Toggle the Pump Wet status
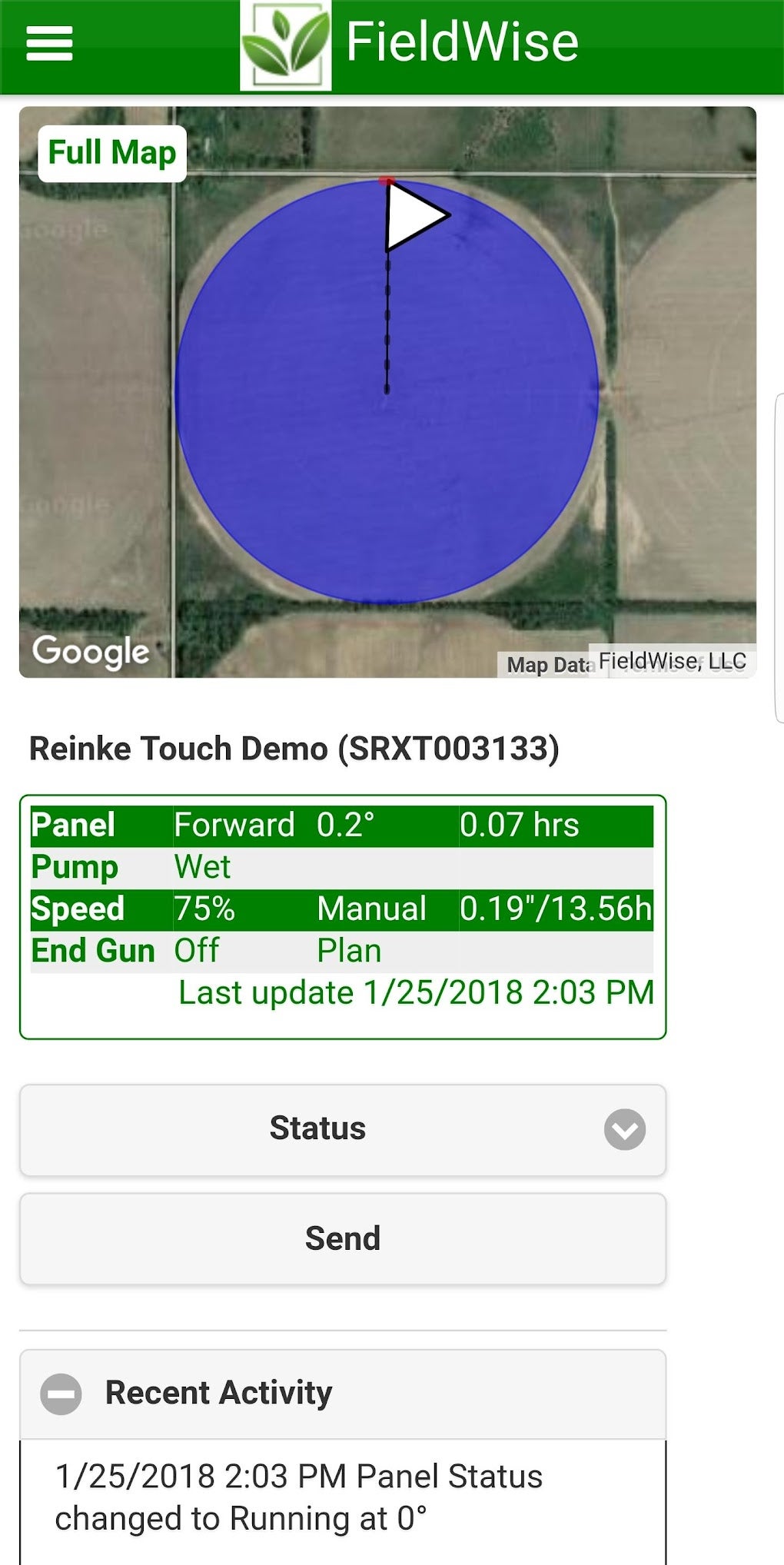The width and height of the screenshot is (784, 1565). pos(201,866)
